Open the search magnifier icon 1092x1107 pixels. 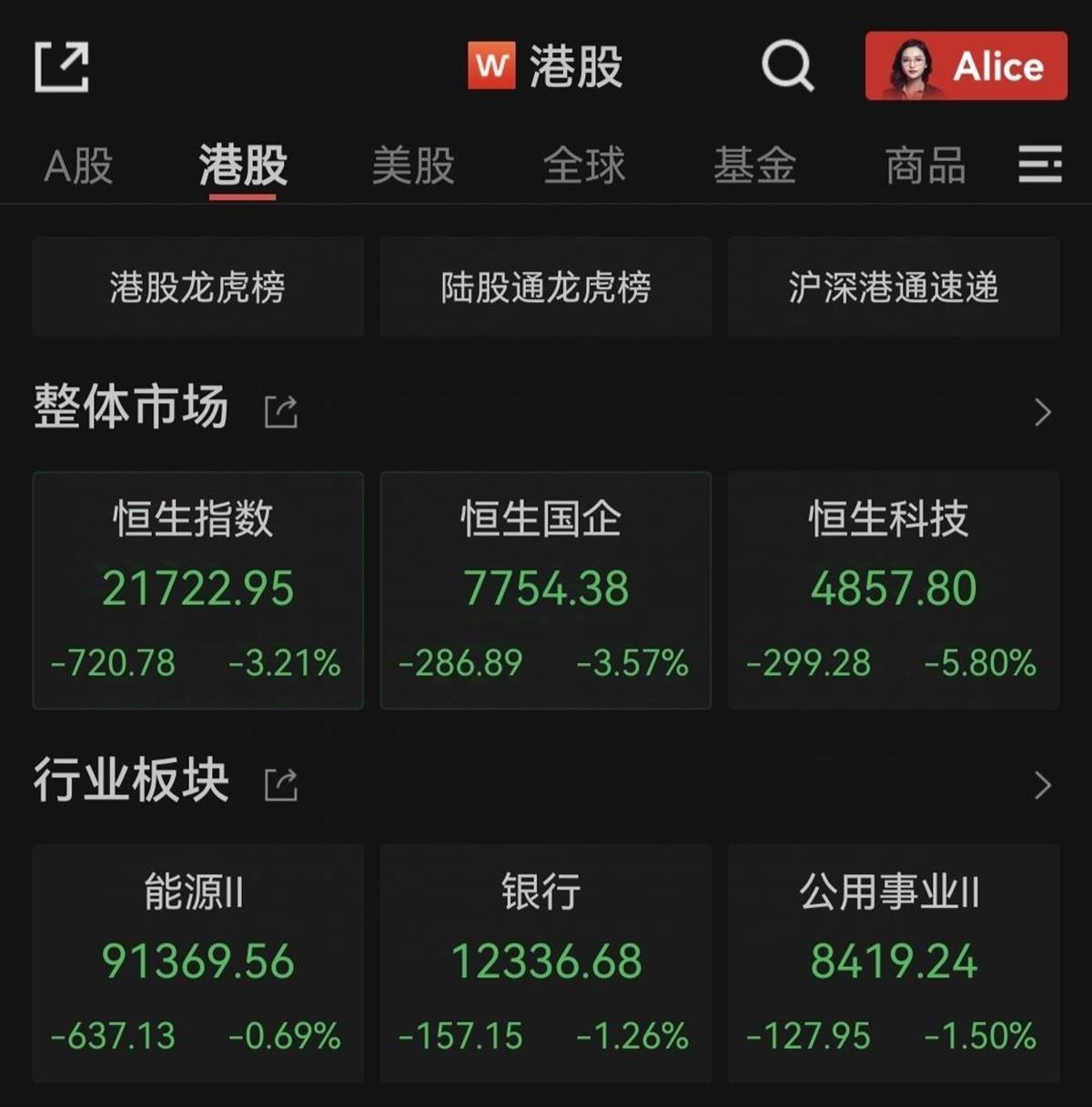pyautogui.click(x=788, y=65)
